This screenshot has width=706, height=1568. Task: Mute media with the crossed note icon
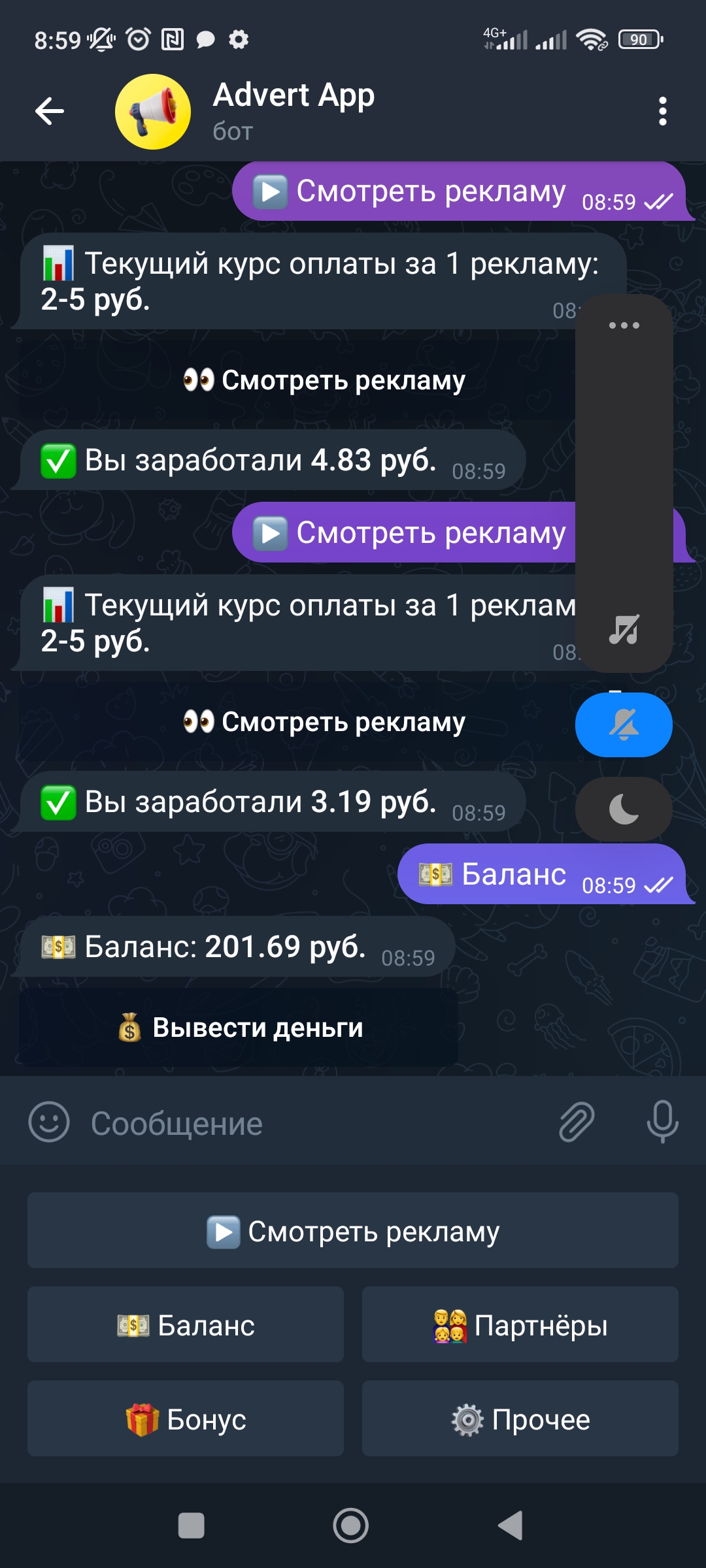pos(624,630)
